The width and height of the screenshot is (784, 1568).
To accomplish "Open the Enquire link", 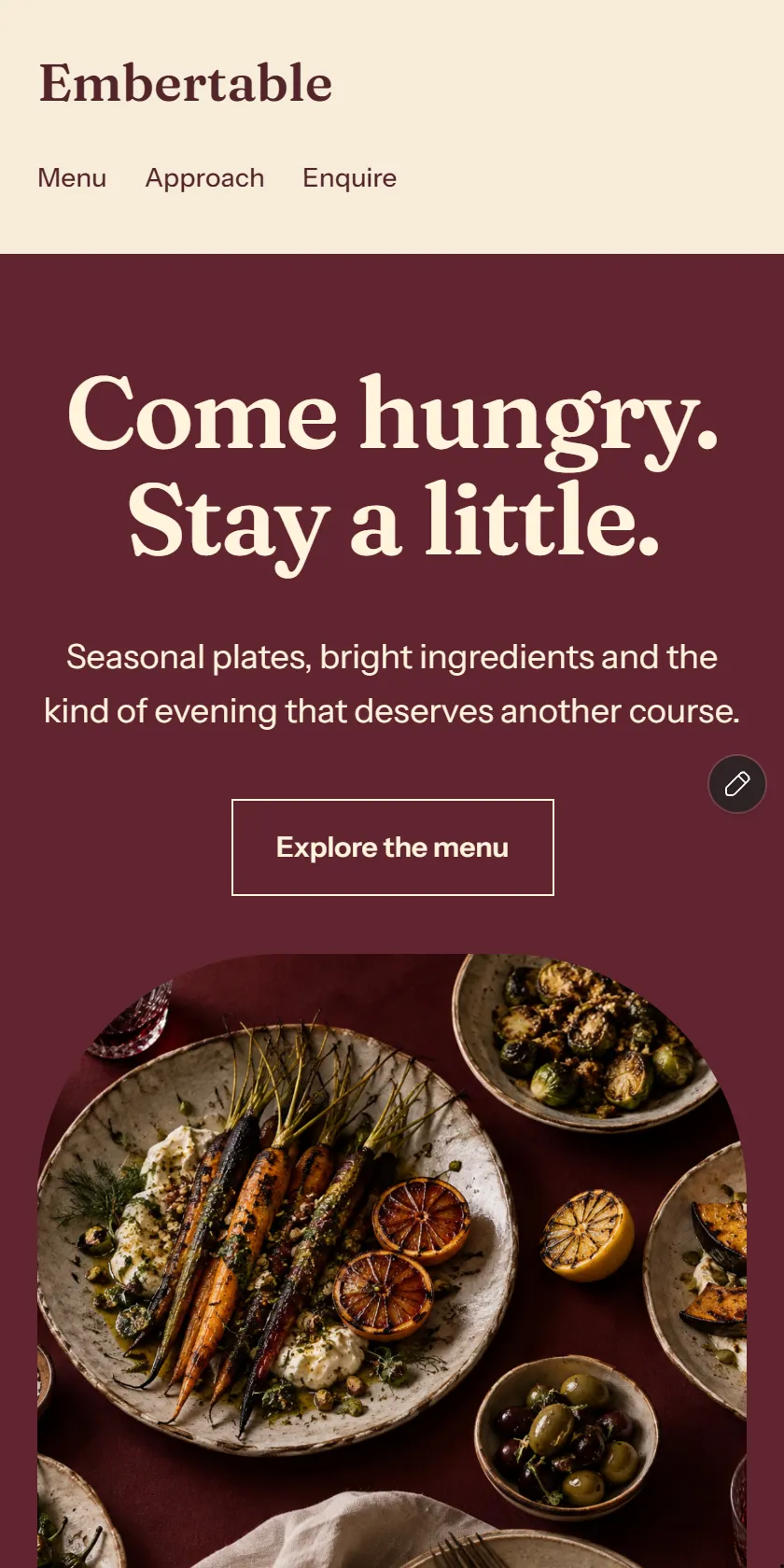I will (349, 177).
